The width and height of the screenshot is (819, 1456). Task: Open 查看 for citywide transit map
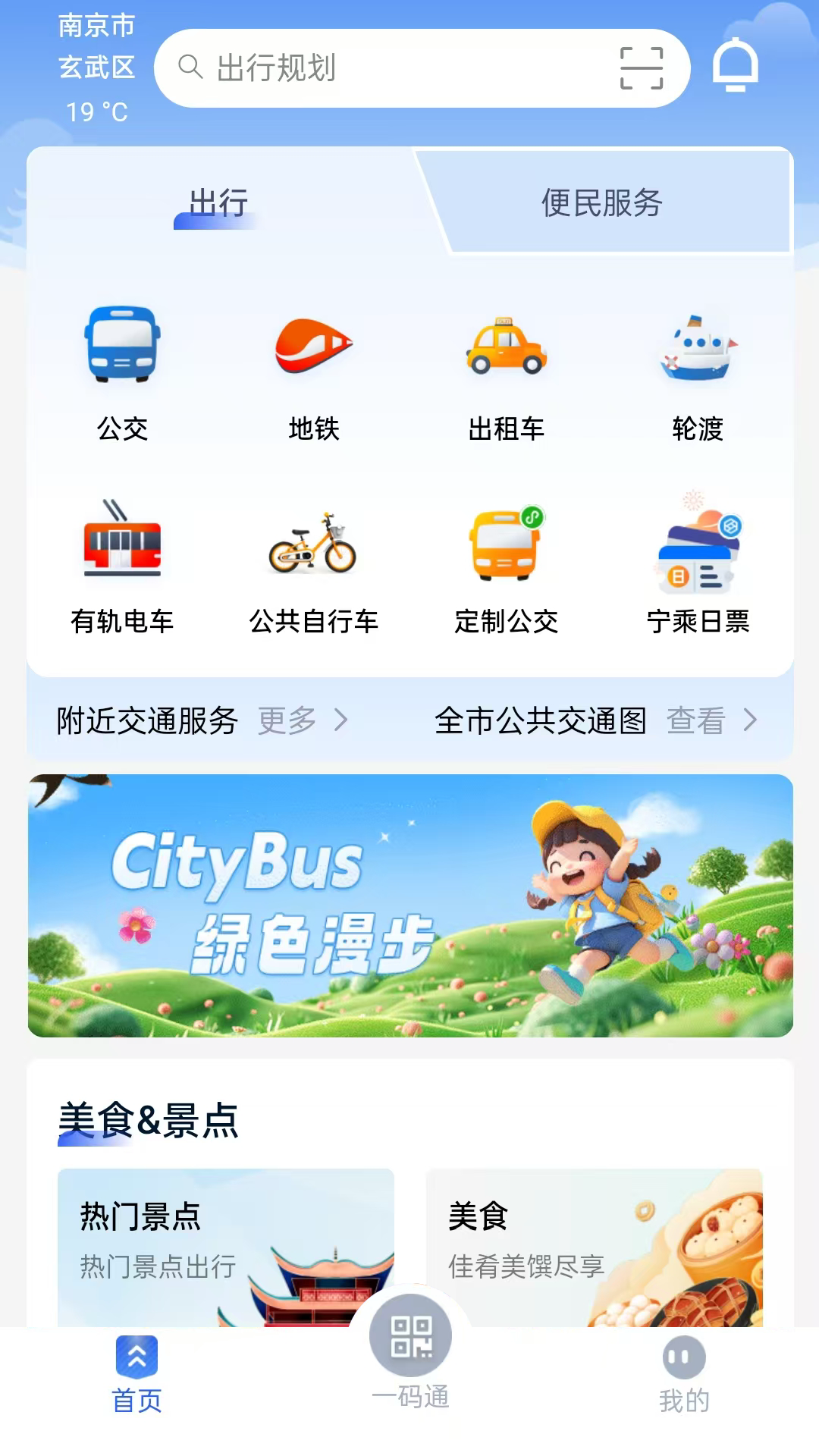coord(695,721)
